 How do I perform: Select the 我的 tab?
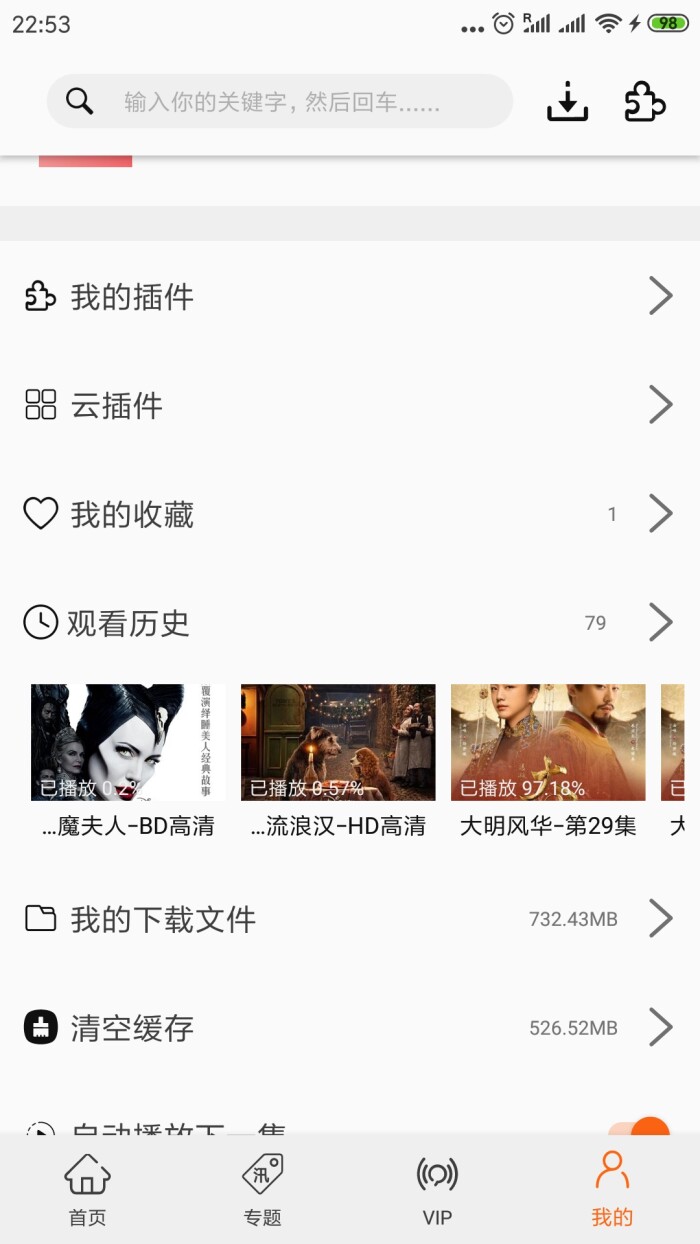tap(612, 1190)
